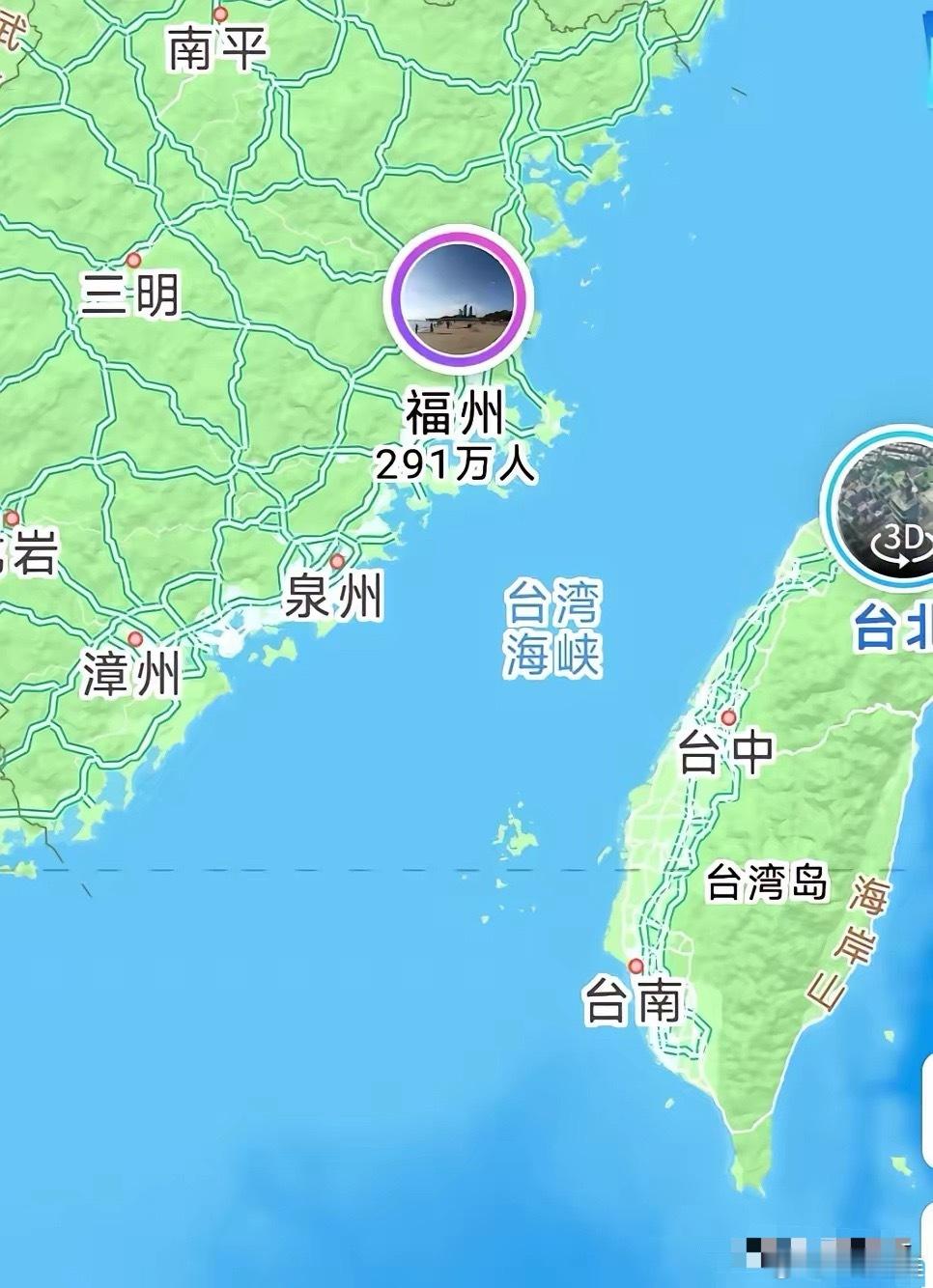Tap the blurred watermark at bottom right
The height and width of the screenshot is (1288, 933).
[x=826, y=1250]
